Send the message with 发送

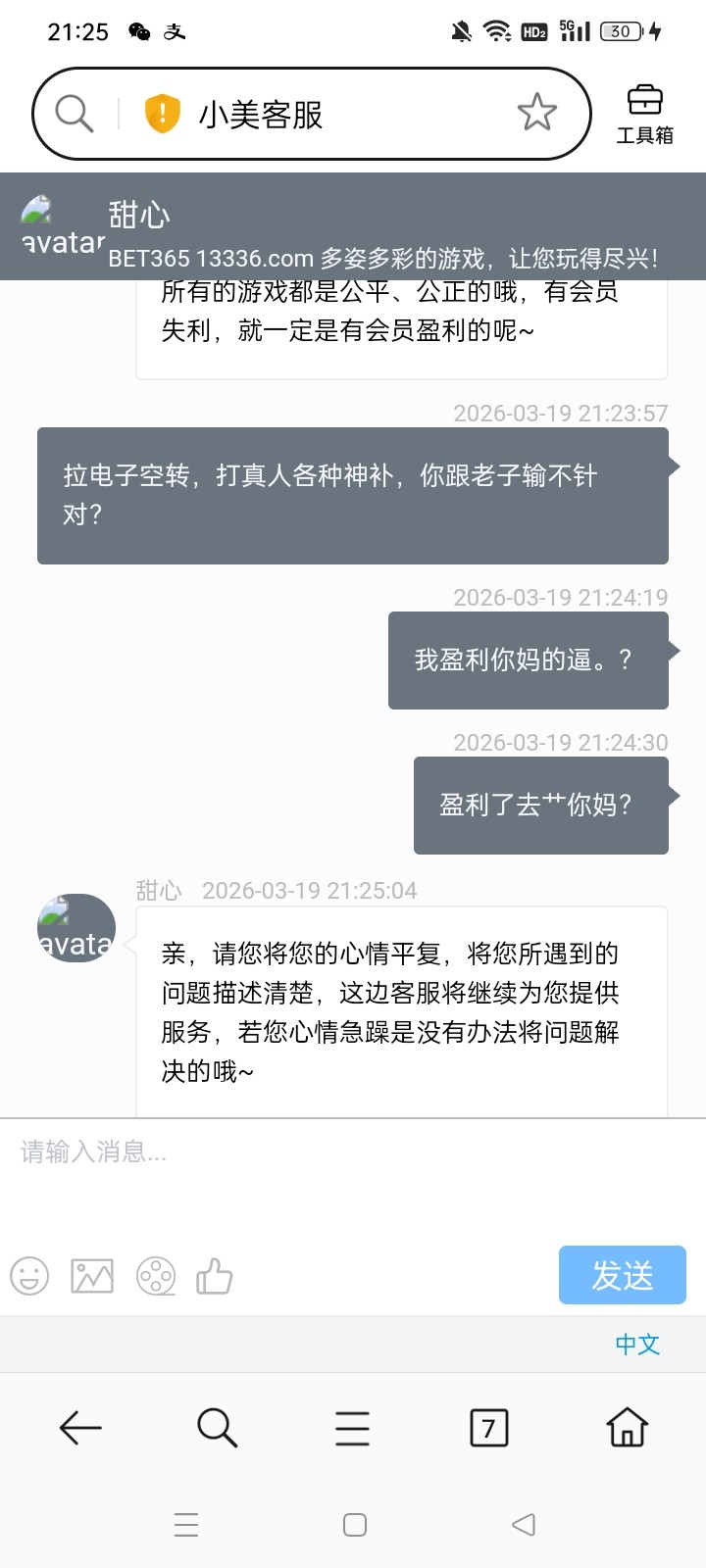pos(622,1275)
